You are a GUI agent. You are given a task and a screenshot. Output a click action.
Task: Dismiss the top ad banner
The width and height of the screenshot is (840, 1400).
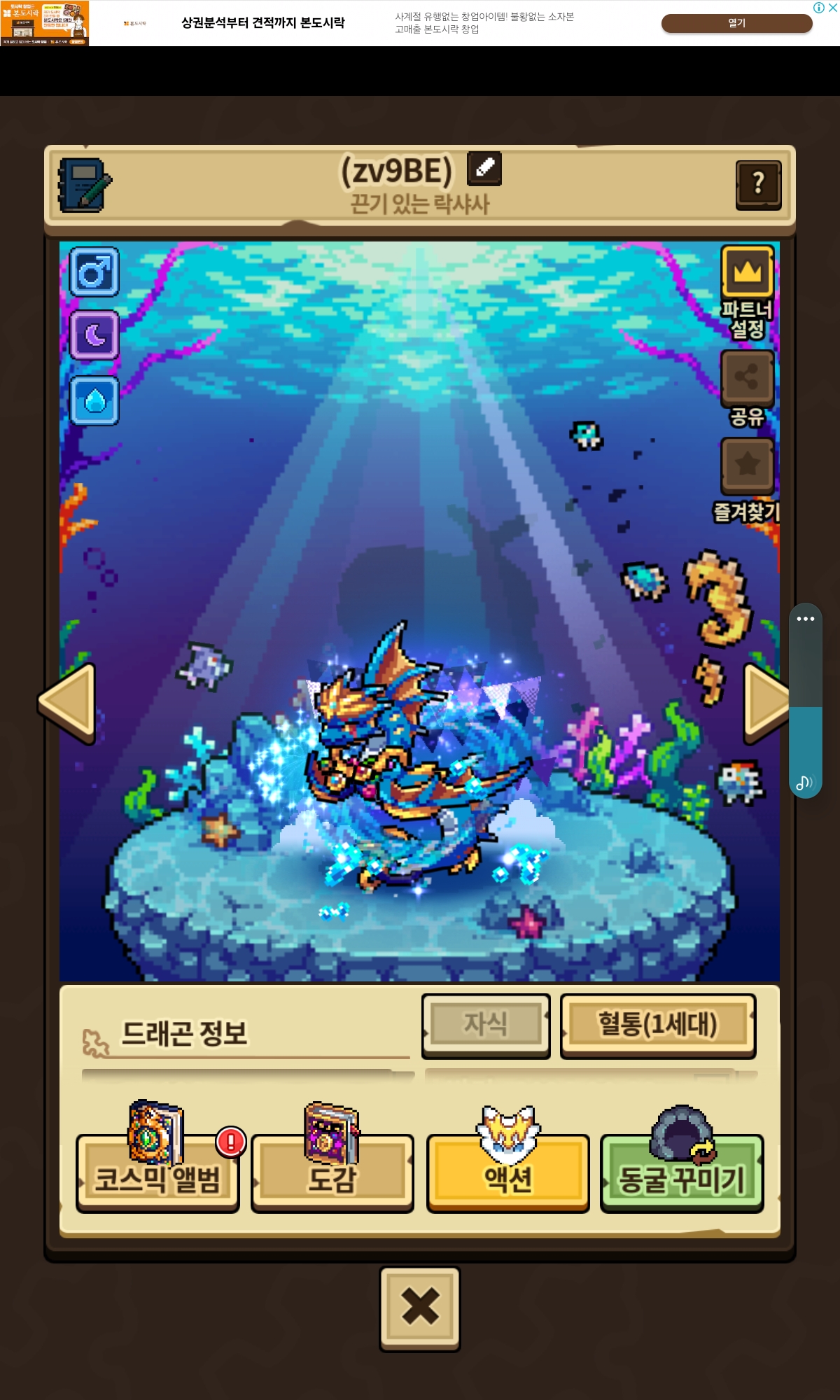pos(832,8)
